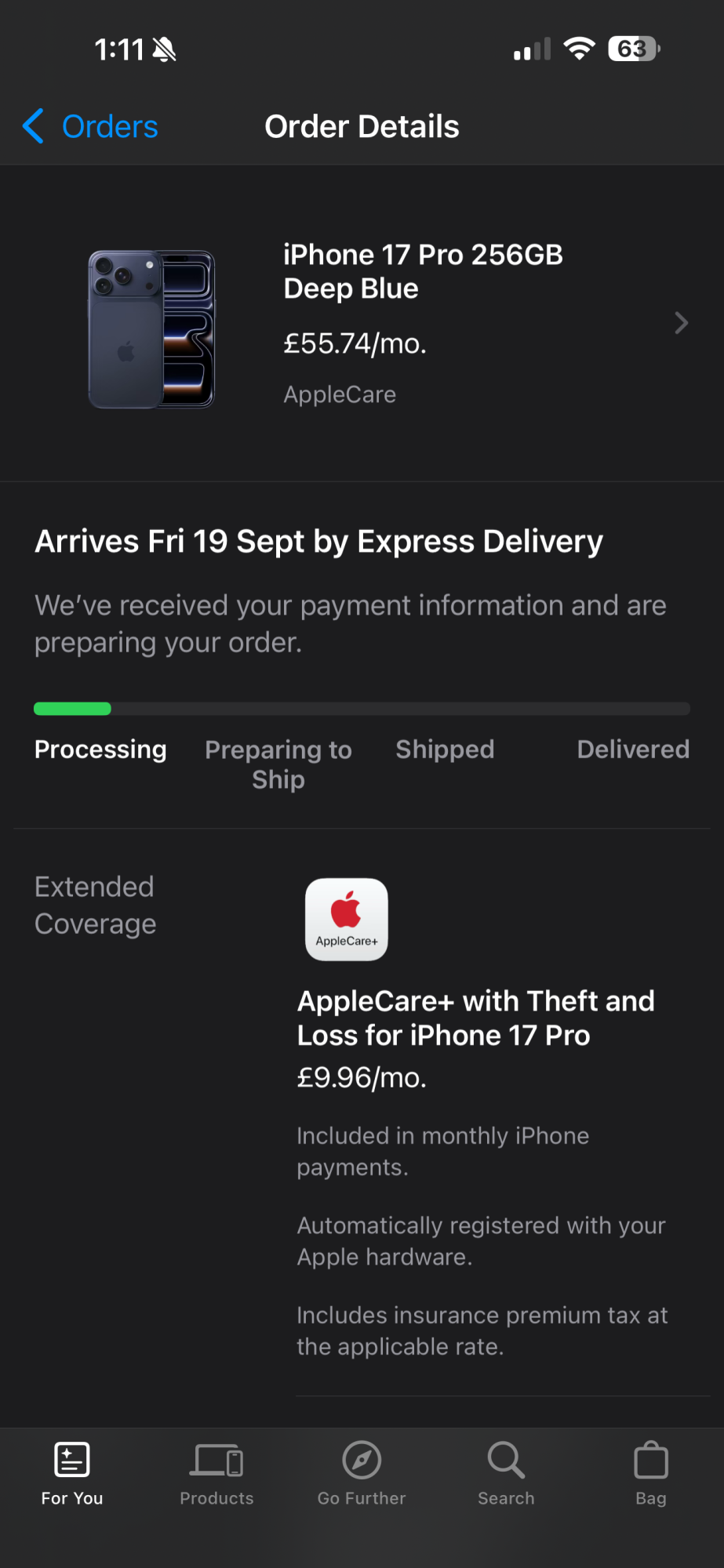Switch to the Products tab
The width and height of the screenshot is (724, 1568).
click(x=216, y=1474)
